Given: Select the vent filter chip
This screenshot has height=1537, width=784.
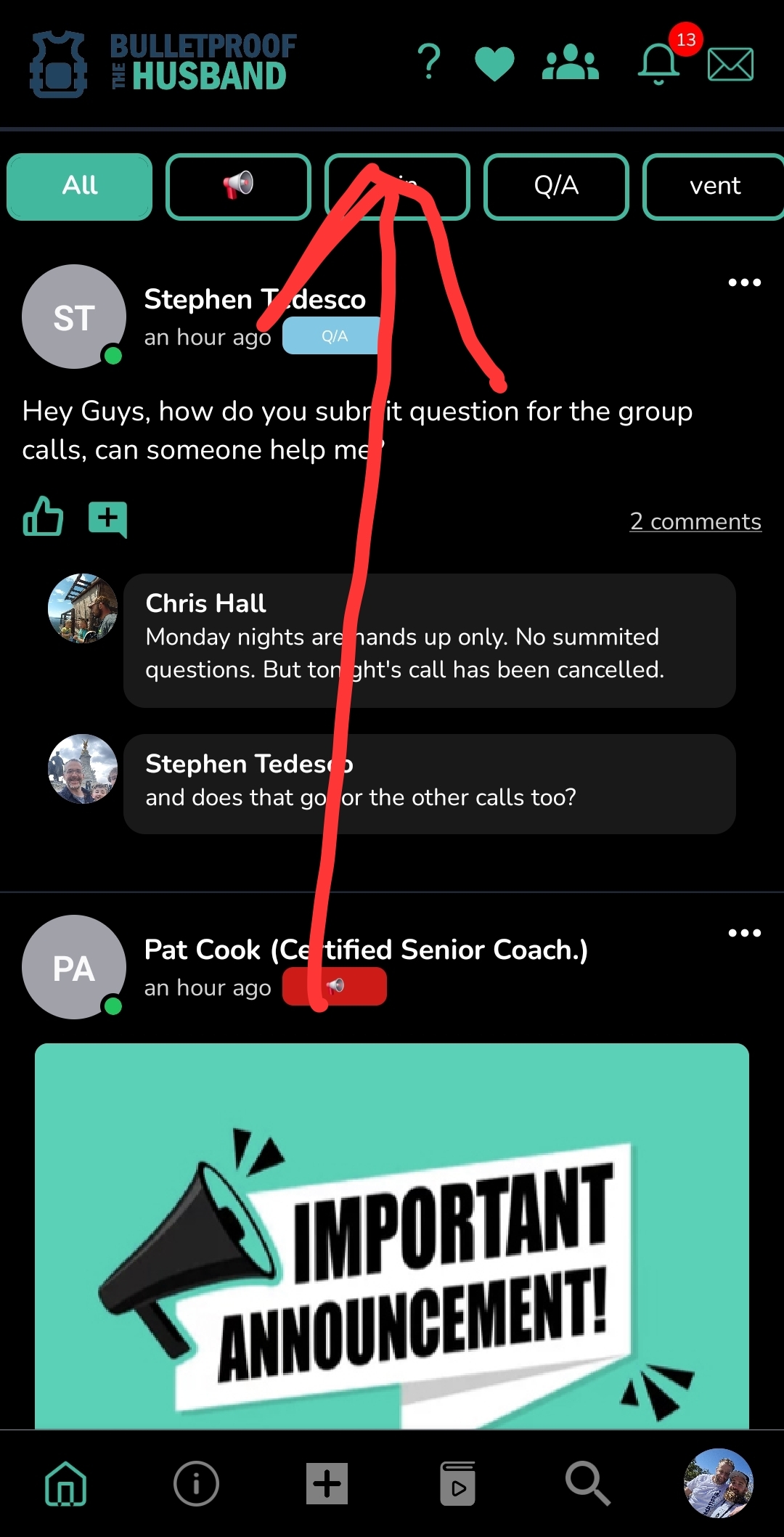Looking at the screenshot, I should 714,187.
